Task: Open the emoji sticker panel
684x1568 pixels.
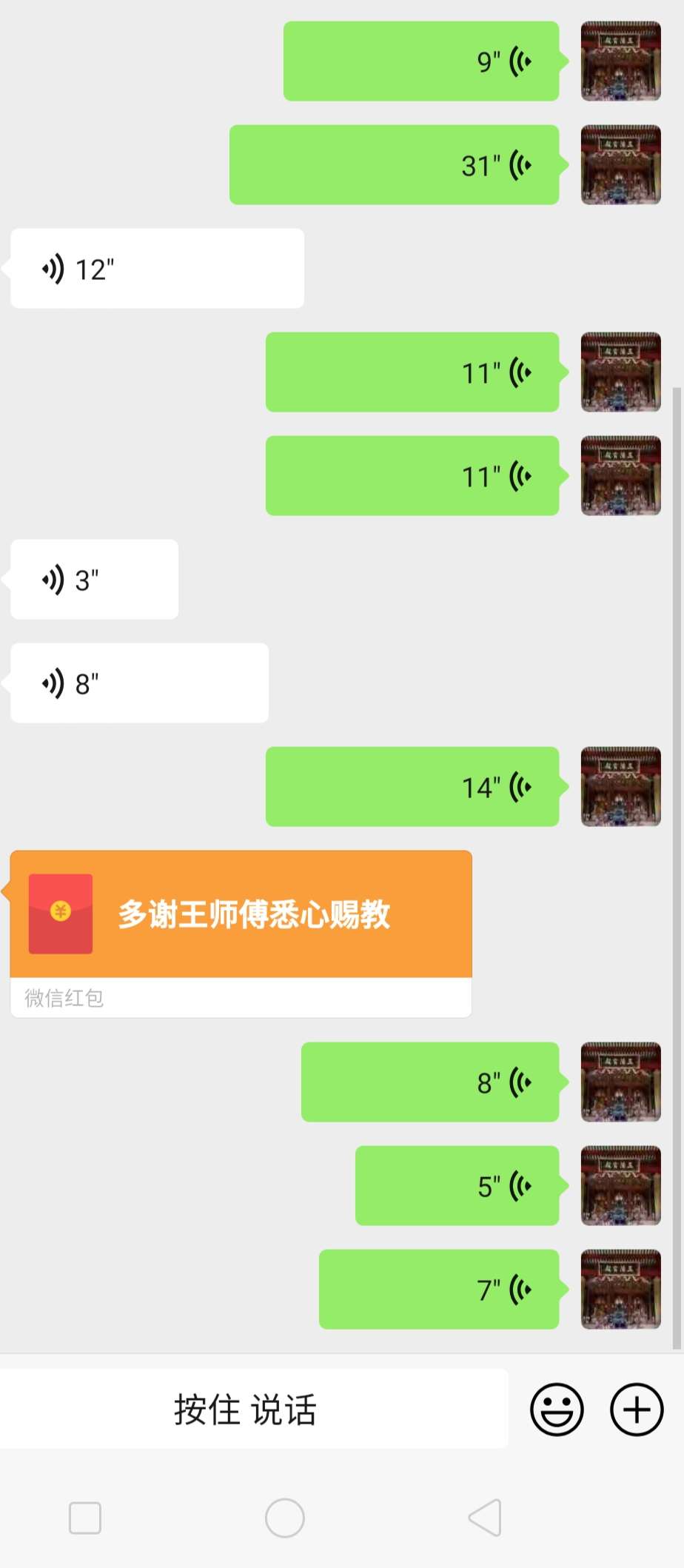Action: (x=557, y=1409)
